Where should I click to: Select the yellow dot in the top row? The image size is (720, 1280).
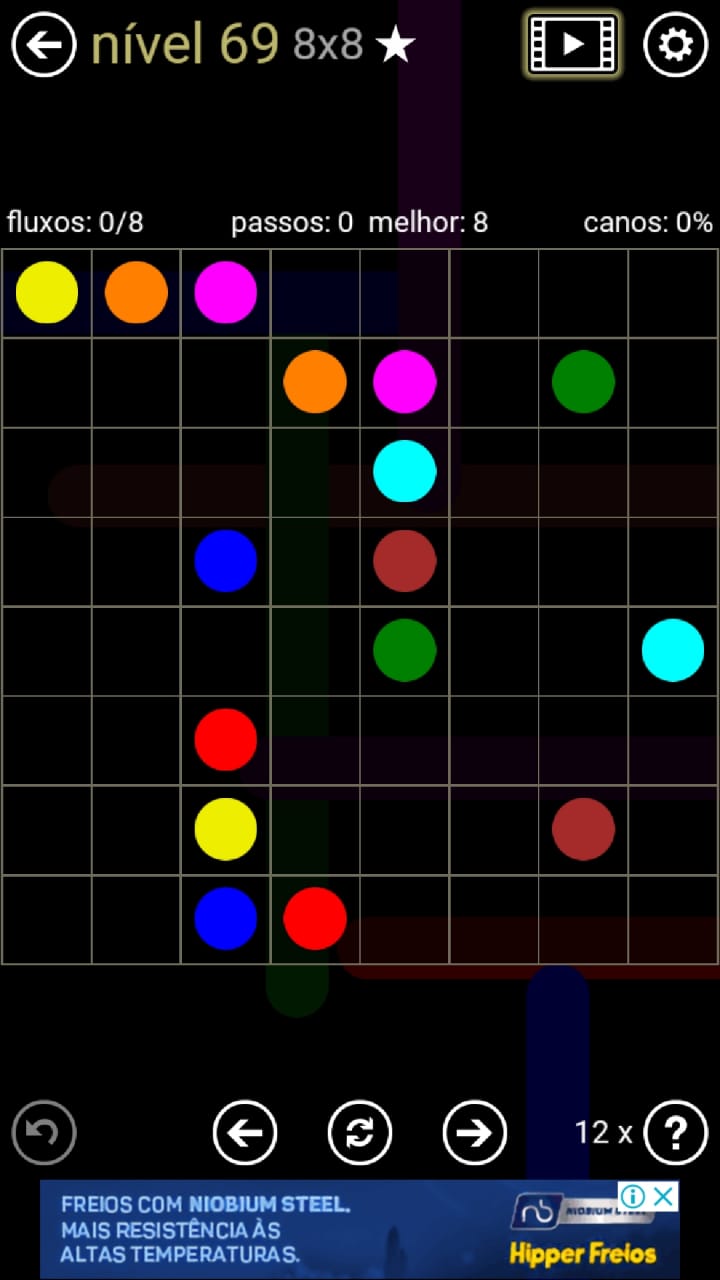[47, 292]
